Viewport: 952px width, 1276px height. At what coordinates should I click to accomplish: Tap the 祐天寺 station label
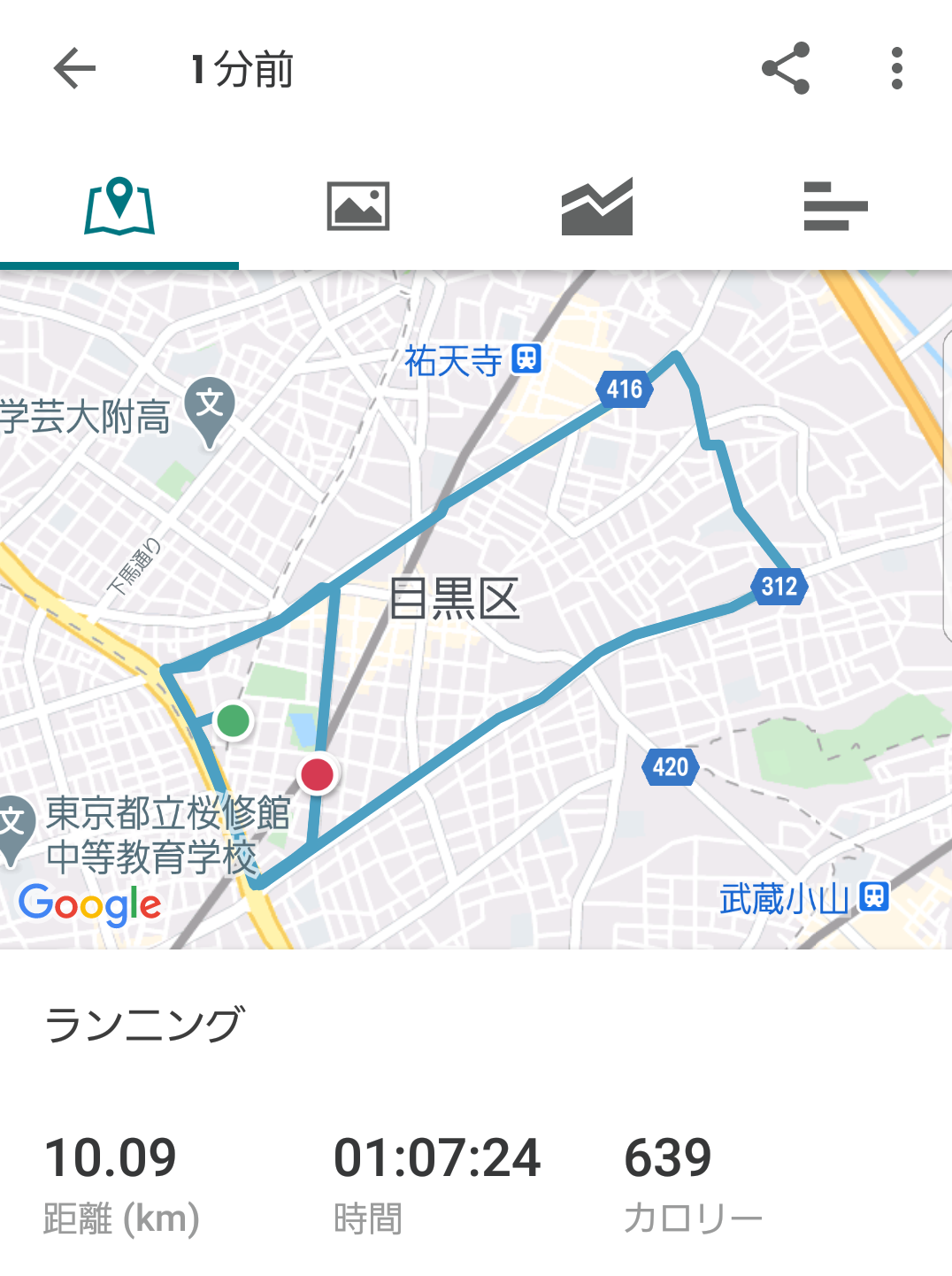(x=472, y=360)
